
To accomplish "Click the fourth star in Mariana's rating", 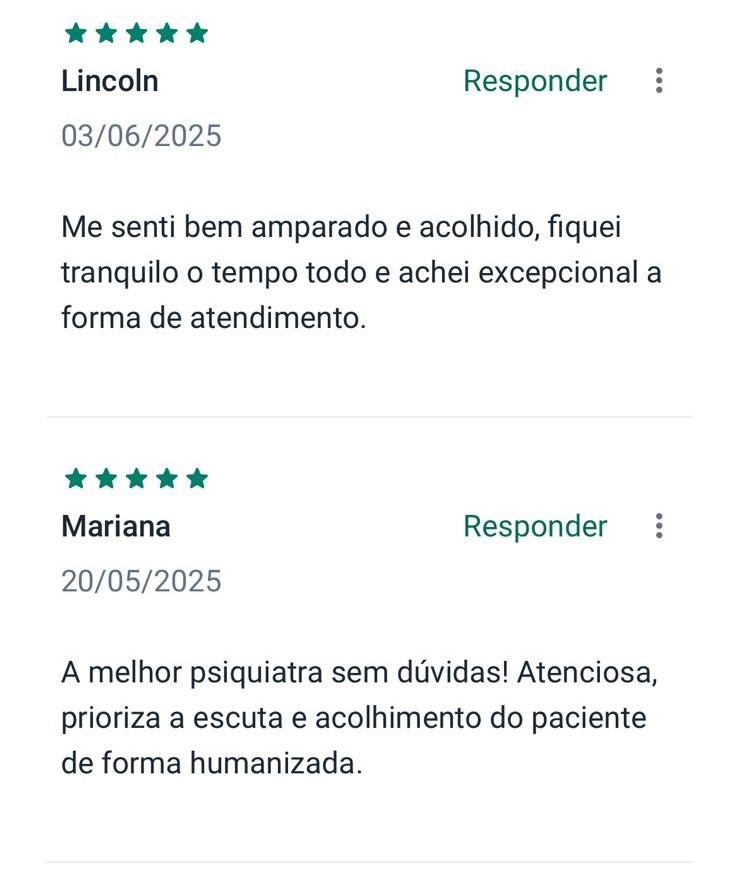I will pos(165,478).
